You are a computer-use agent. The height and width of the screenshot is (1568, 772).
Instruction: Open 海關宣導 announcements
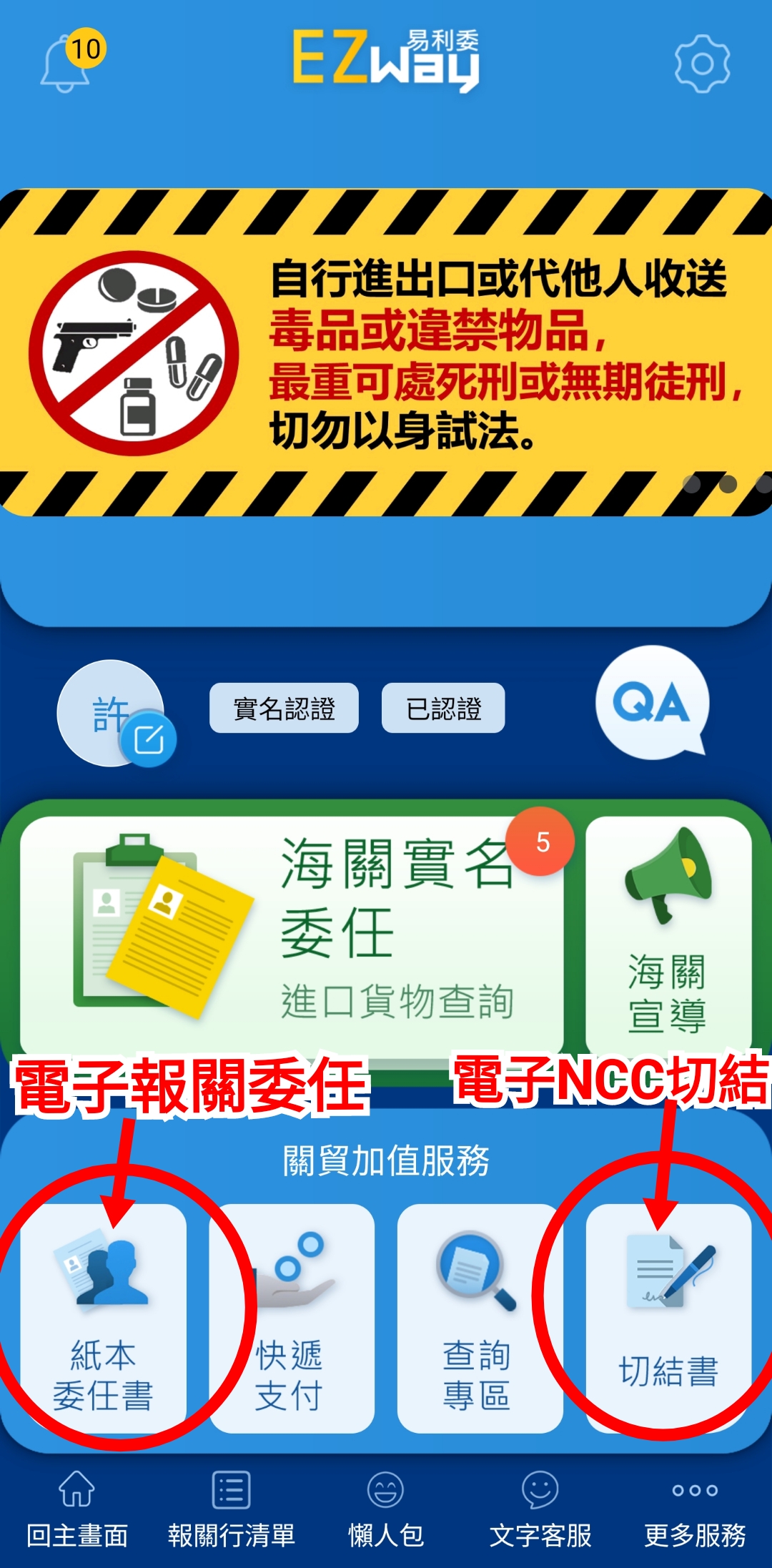pyautogui.click(x=668, y=930)
